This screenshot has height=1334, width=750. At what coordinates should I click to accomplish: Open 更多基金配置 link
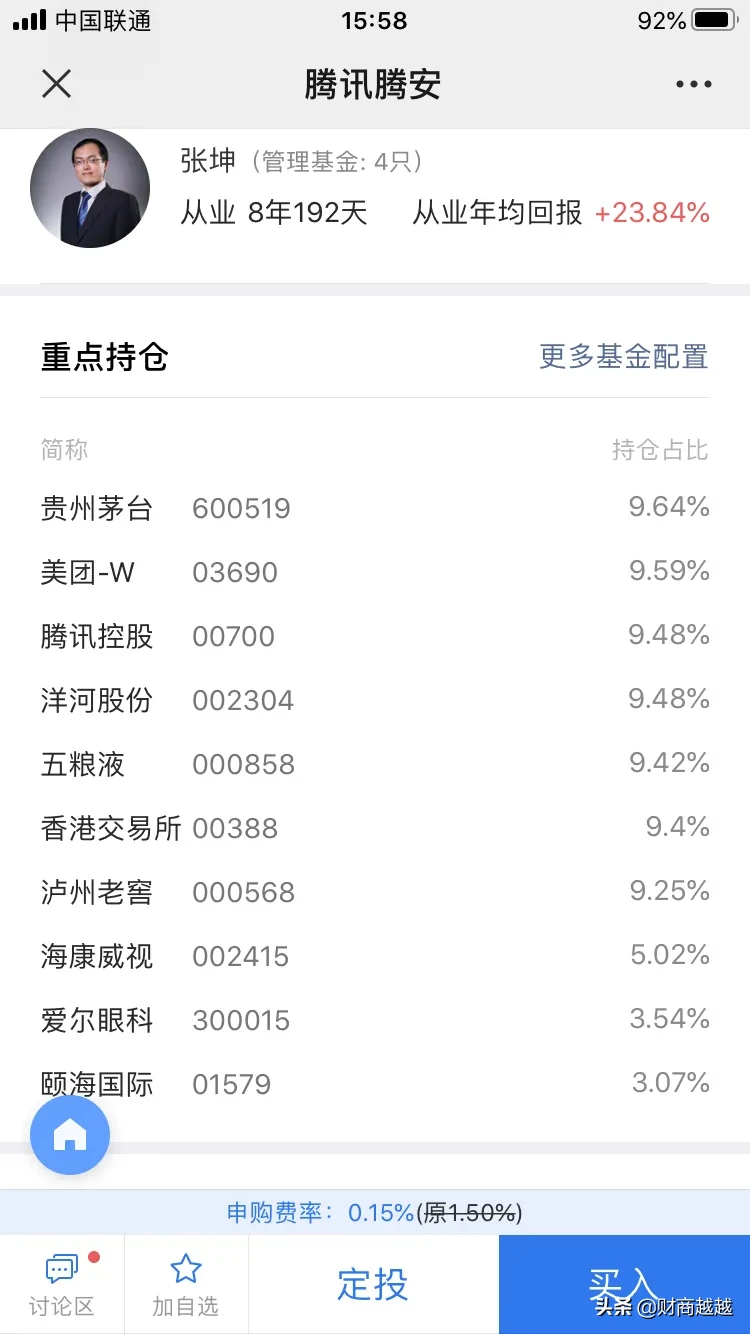pos(623,356)
